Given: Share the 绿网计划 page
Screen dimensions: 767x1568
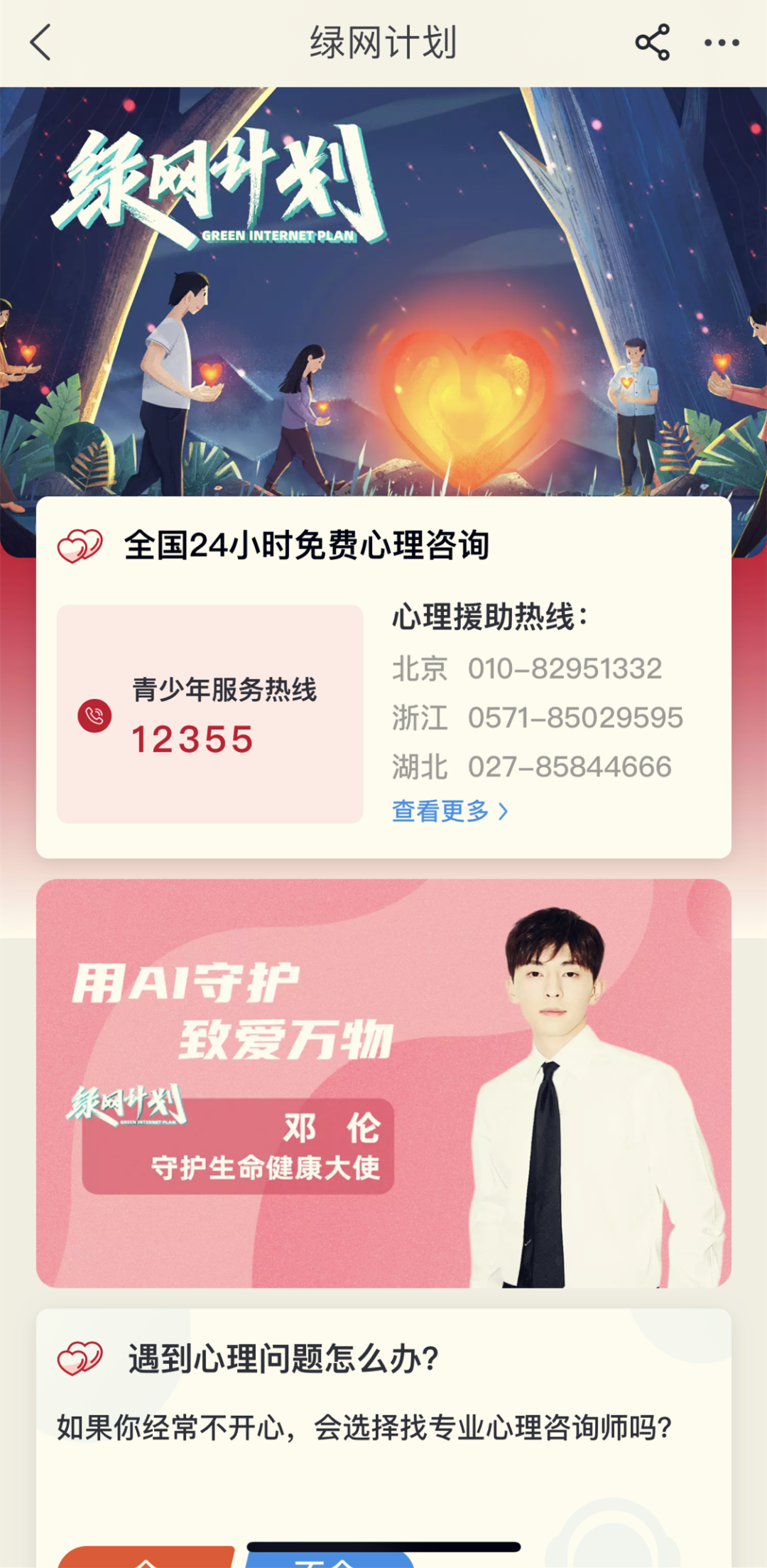Looking at the screenshot, I should [x=652, y=43].
